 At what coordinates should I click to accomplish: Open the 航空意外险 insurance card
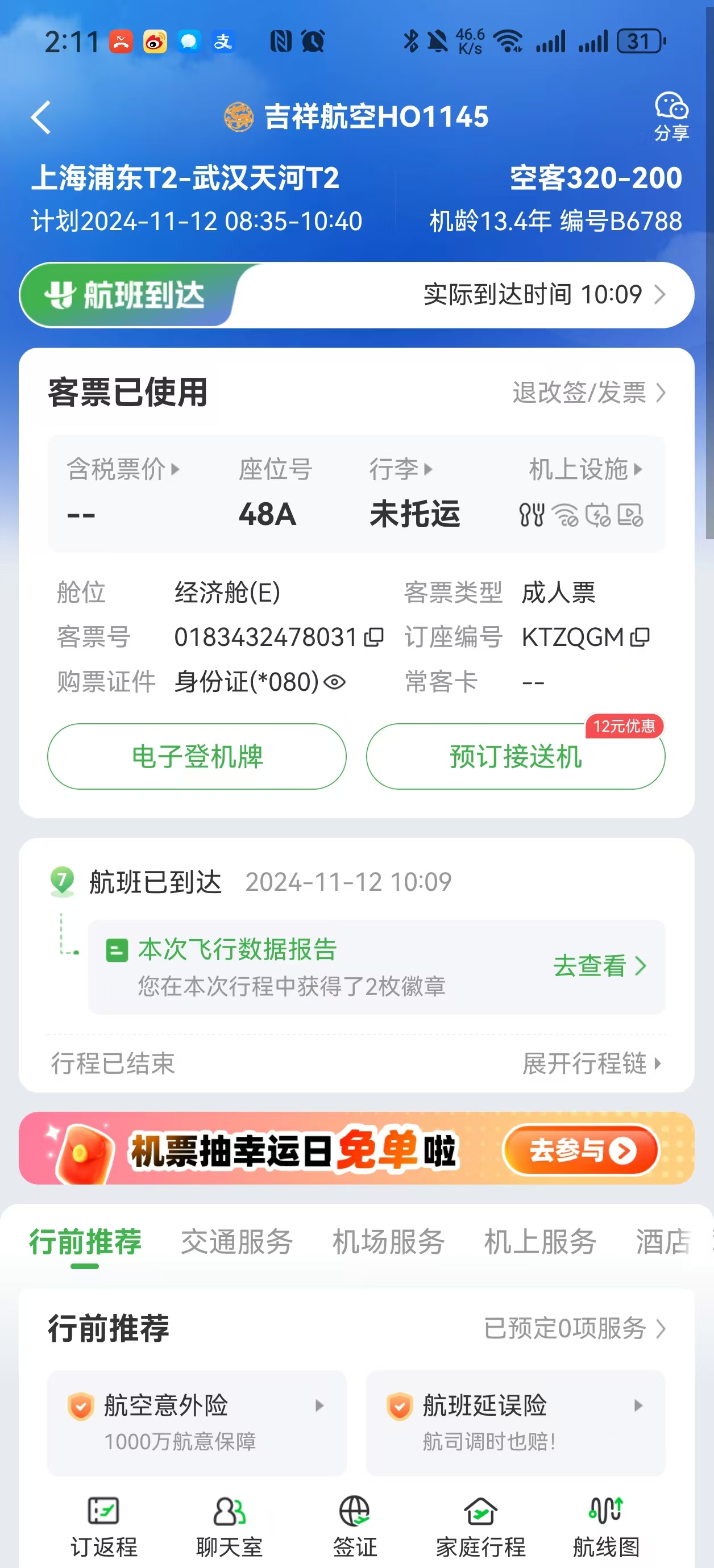[197, 1423]
